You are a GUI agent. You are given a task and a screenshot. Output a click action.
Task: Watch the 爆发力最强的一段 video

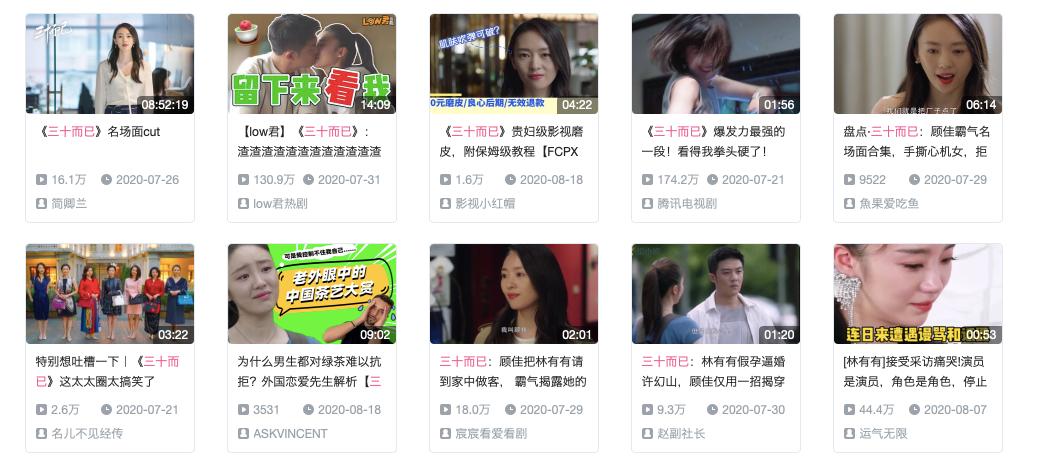pos(715,64)
